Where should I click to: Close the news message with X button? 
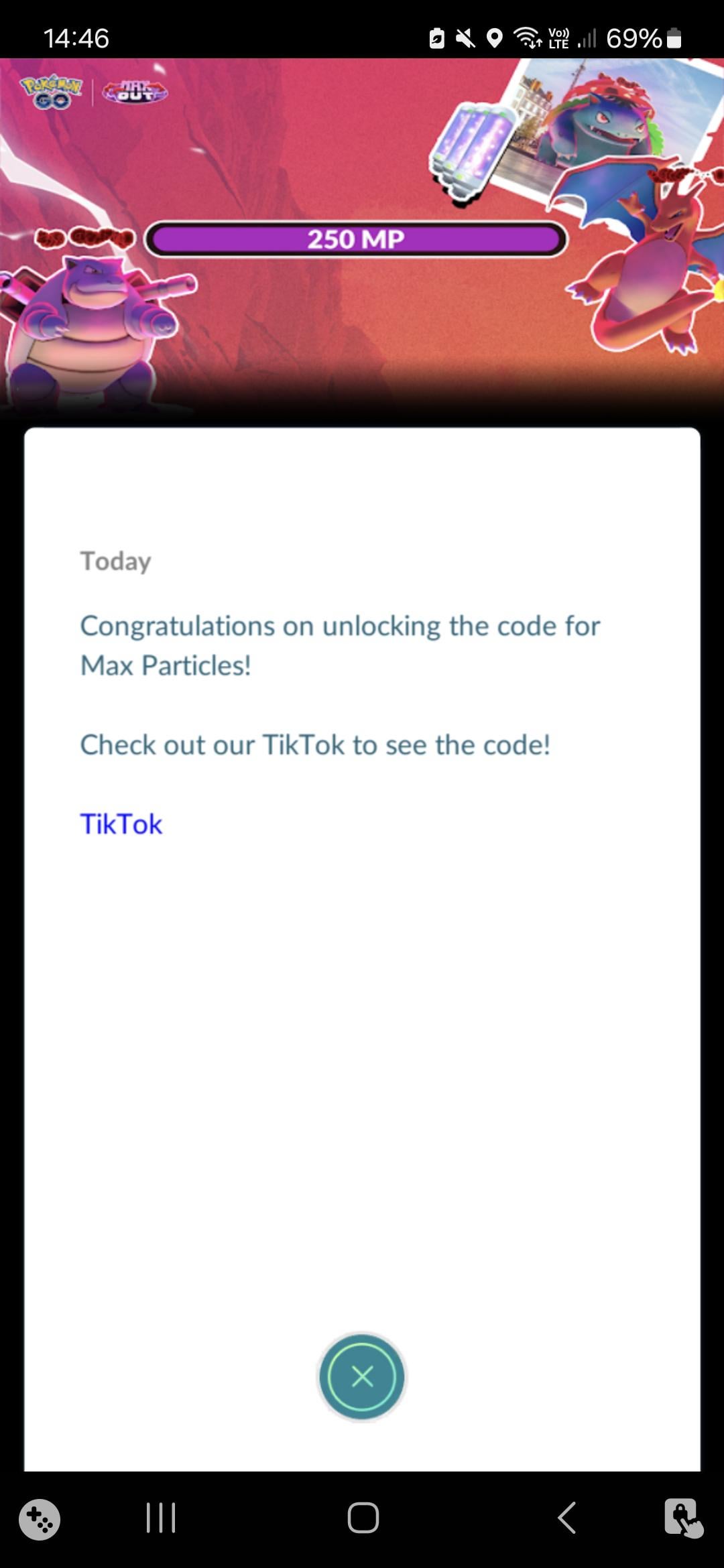pyautogui.click(x=362, y=1376)
